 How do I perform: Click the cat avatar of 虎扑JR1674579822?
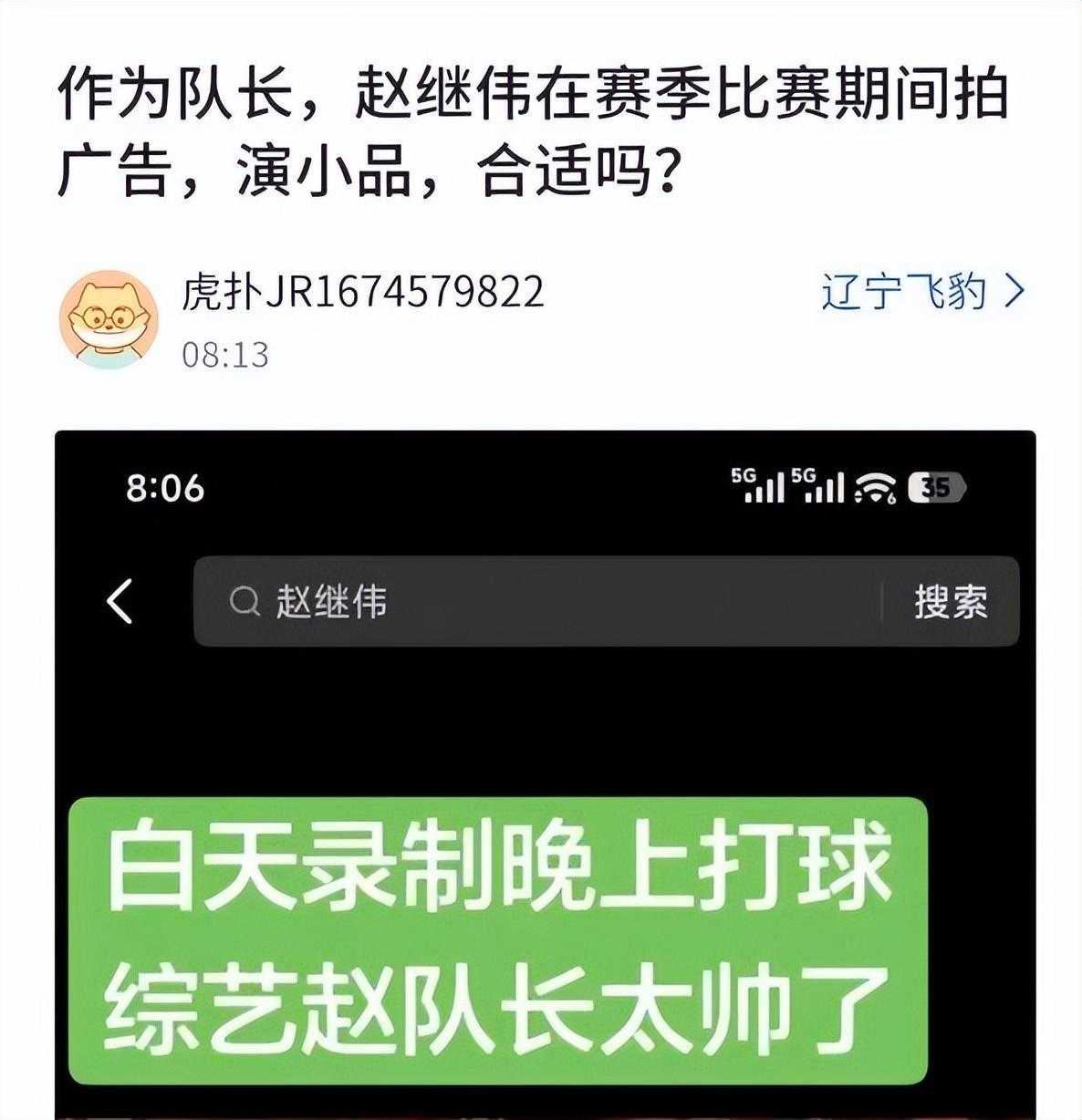coord(108,318)
